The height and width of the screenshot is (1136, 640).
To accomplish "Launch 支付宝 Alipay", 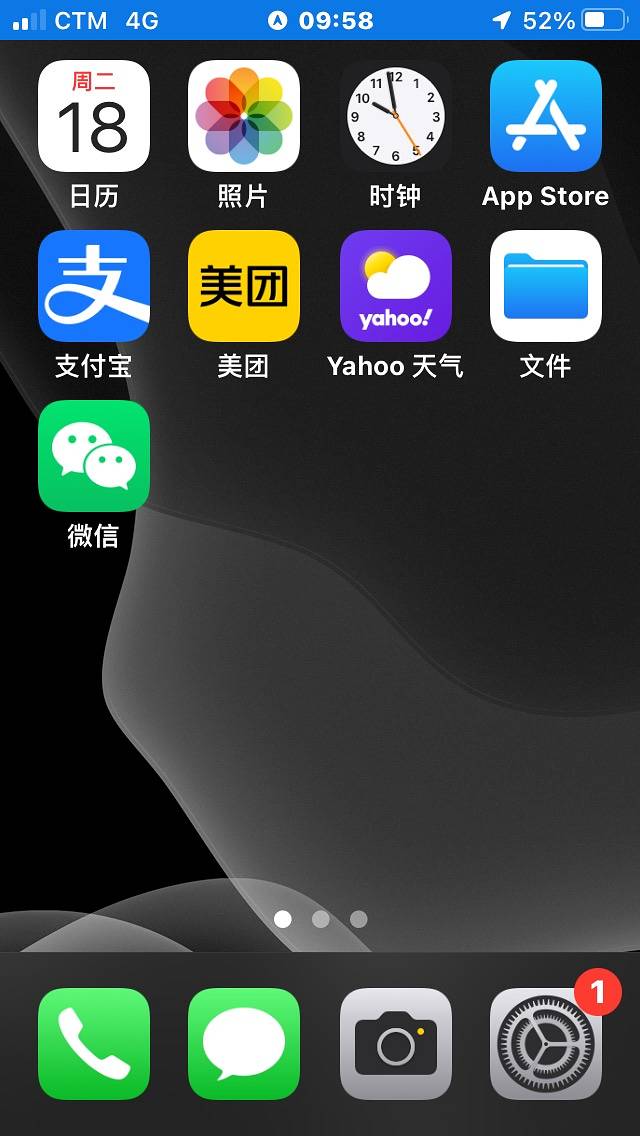I will (x=94, y=286).
